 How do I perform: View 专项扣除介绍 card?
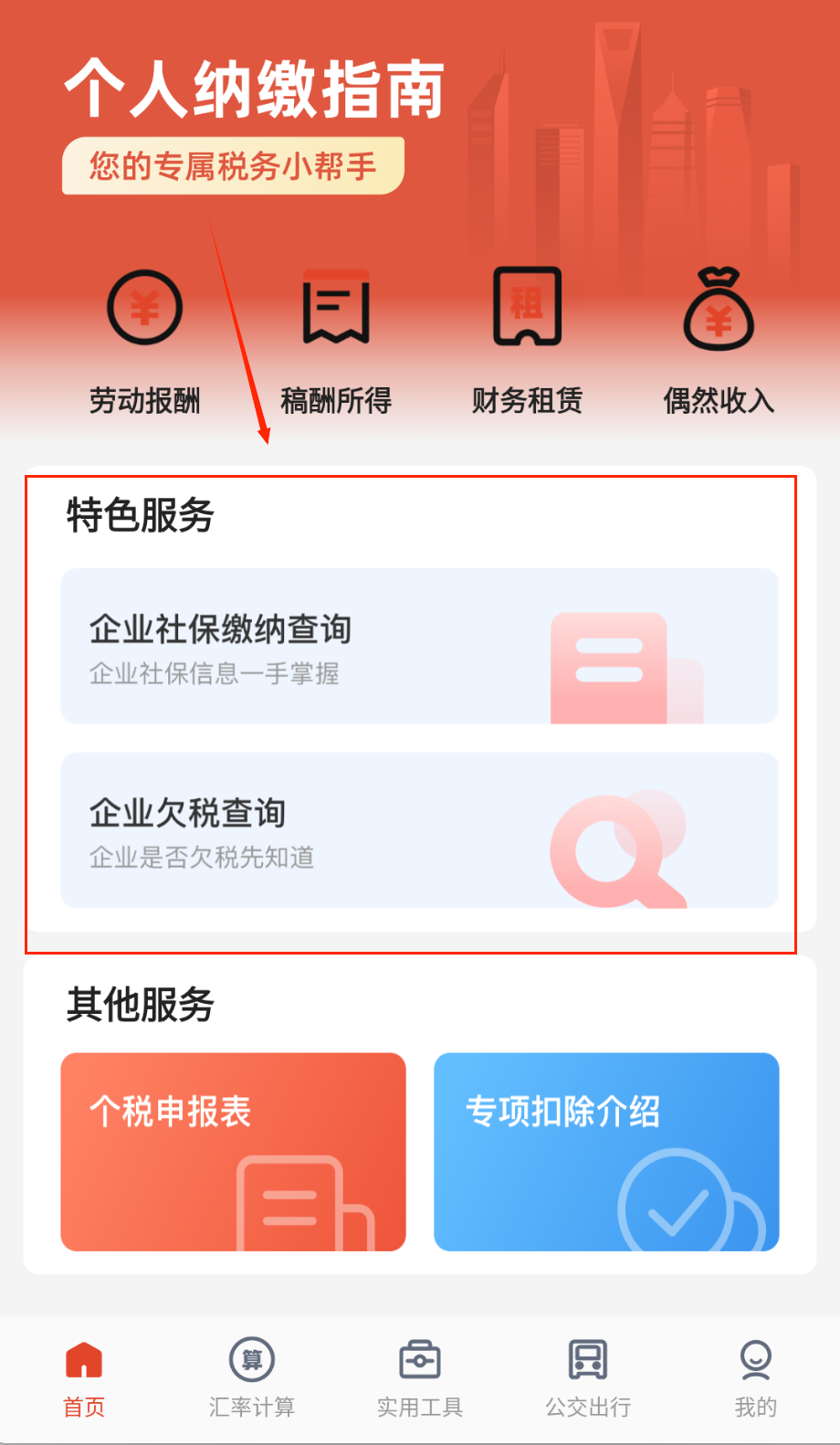click(x=606, y=1152)
